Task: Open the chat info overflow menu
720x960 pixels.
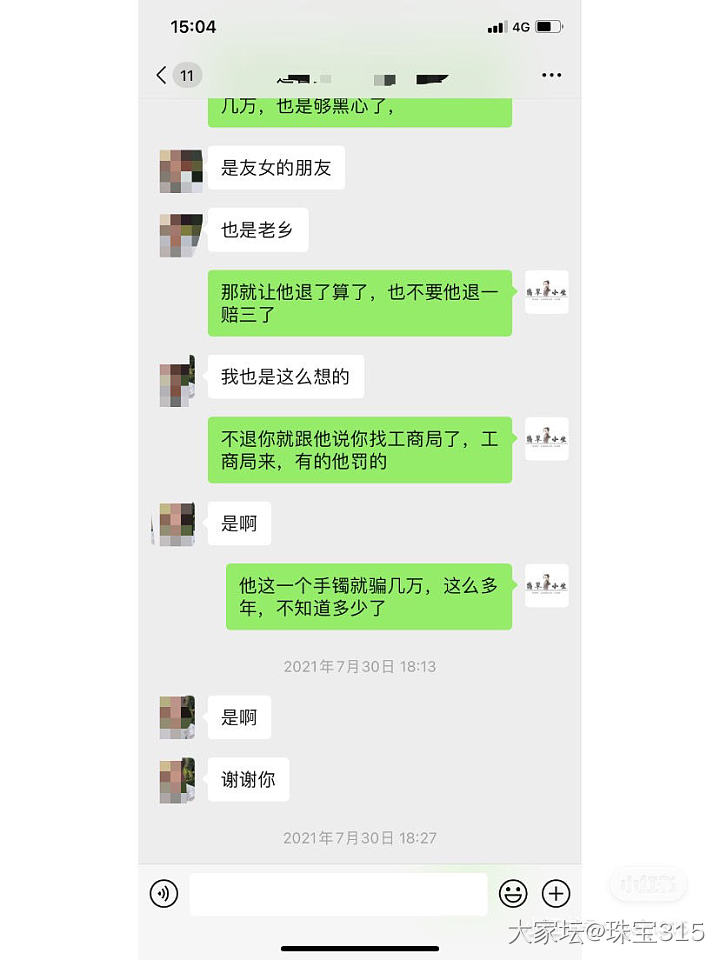Action: [551, 75]
